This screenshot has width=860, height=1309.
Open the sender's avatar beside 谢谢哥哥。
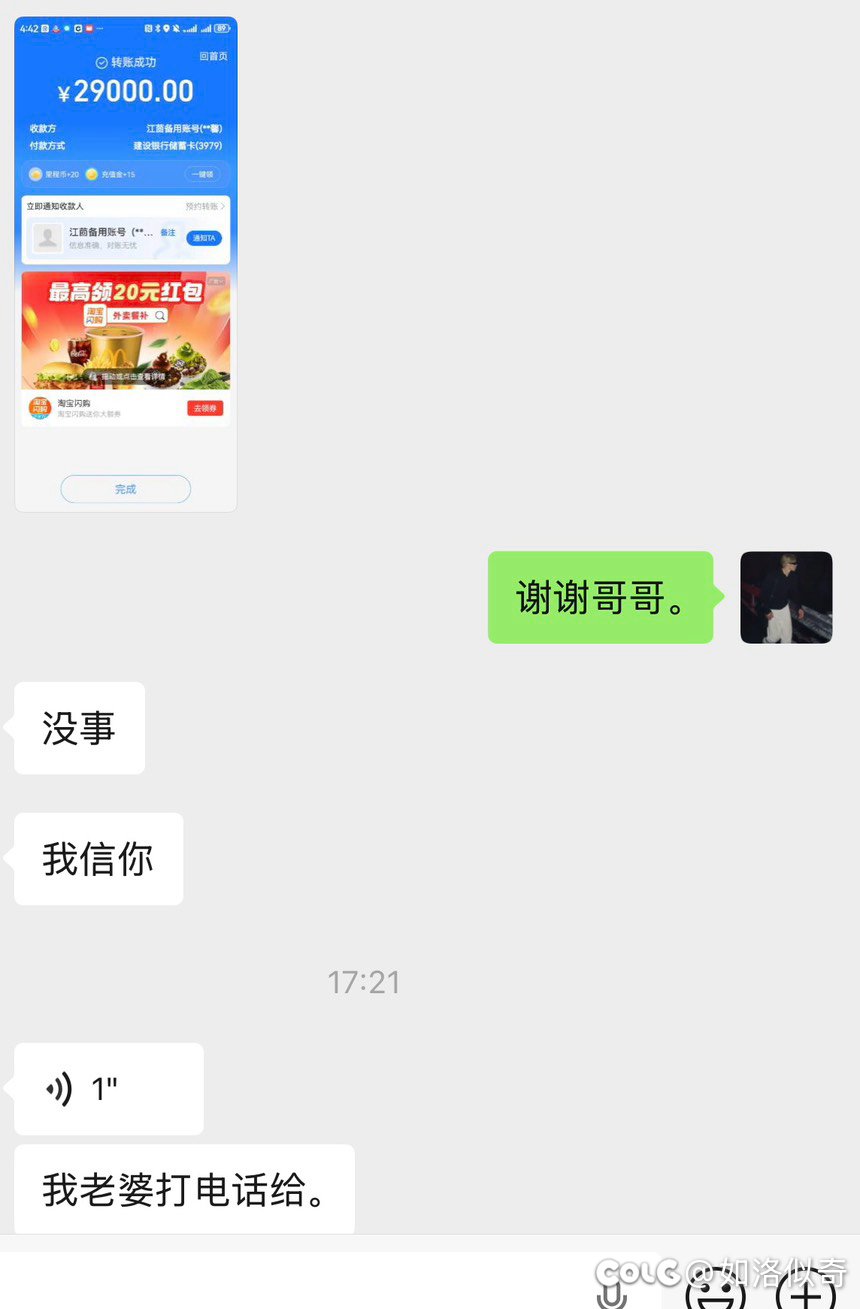pyautogui.click(x=786, y=597)
